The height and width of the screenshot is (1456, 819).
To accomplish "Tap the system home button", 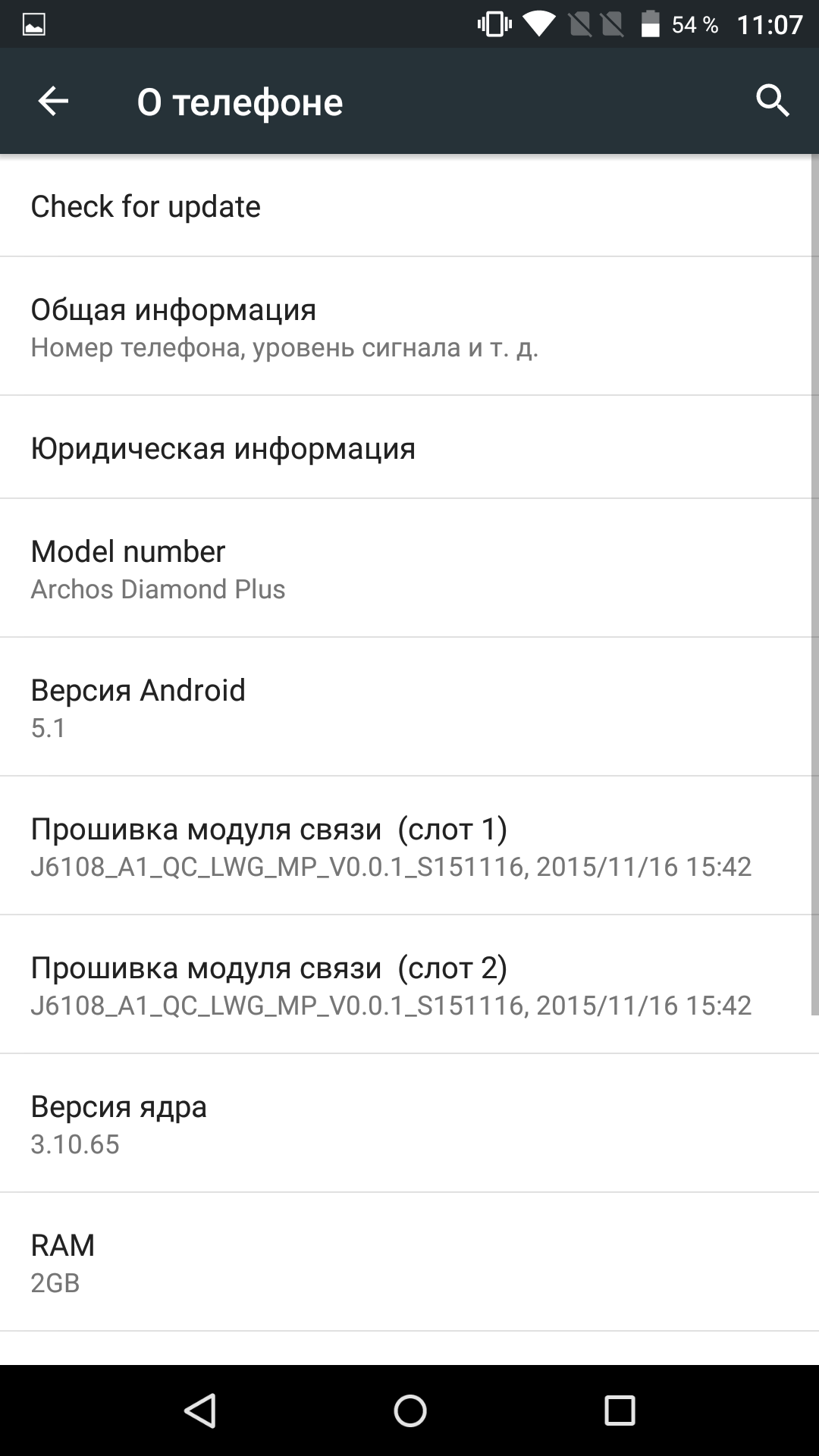I will (409, 1410).
